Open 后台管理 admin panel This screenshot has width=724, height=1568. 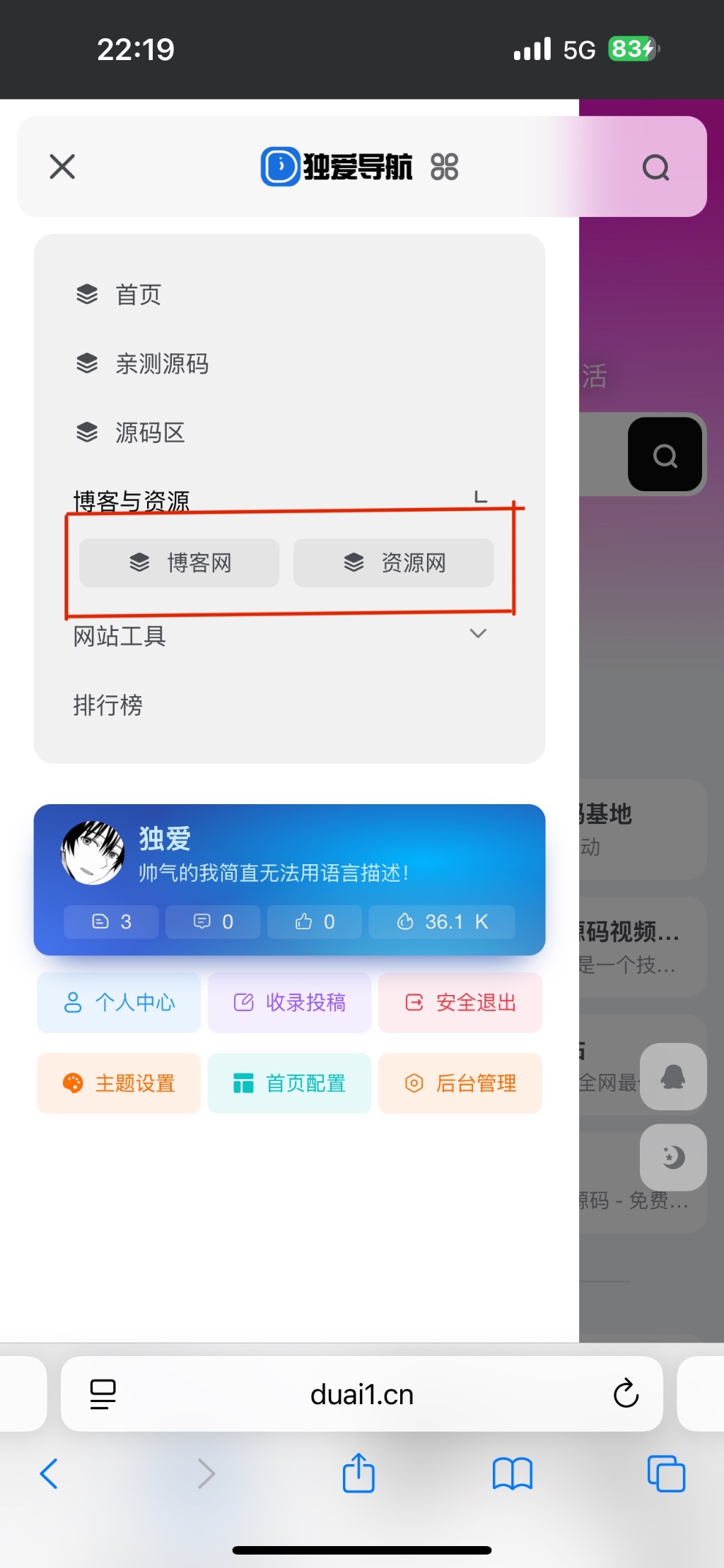[x=460, y=1083]
